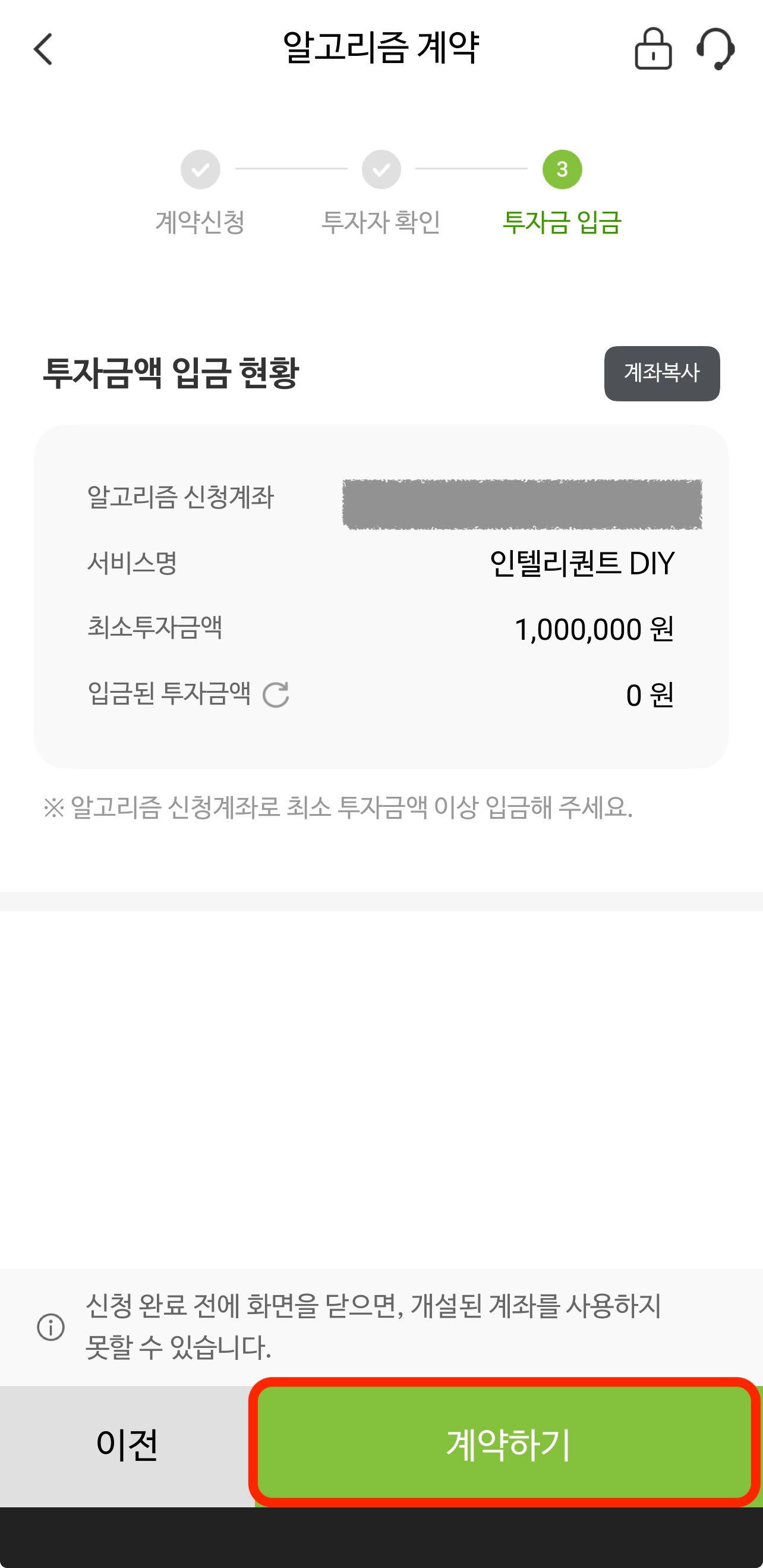Refresh the 입금된 투자금액 amount
763x1568 pixels.
tap(276, 695)
